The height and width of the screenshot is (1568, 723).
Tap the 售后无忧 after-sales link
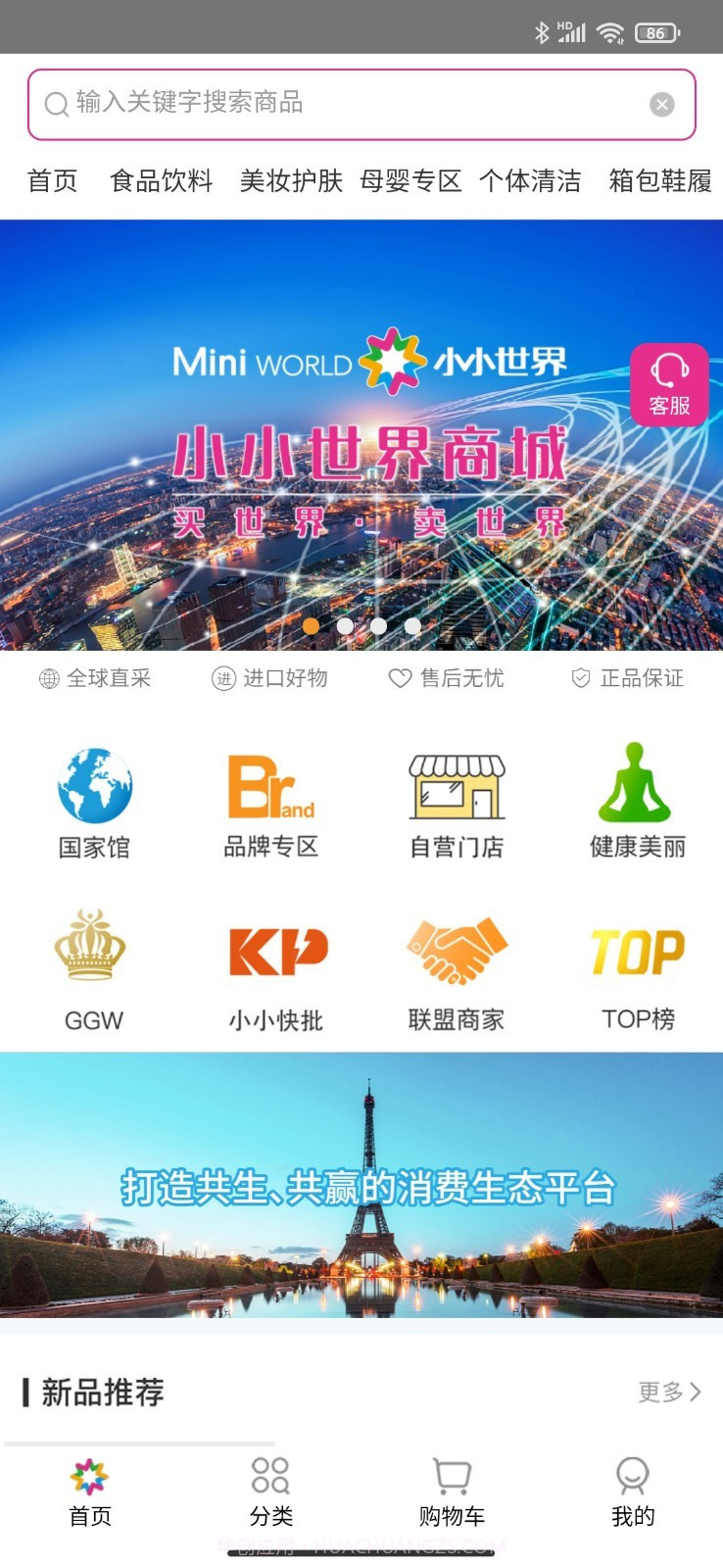coord(448,678)
